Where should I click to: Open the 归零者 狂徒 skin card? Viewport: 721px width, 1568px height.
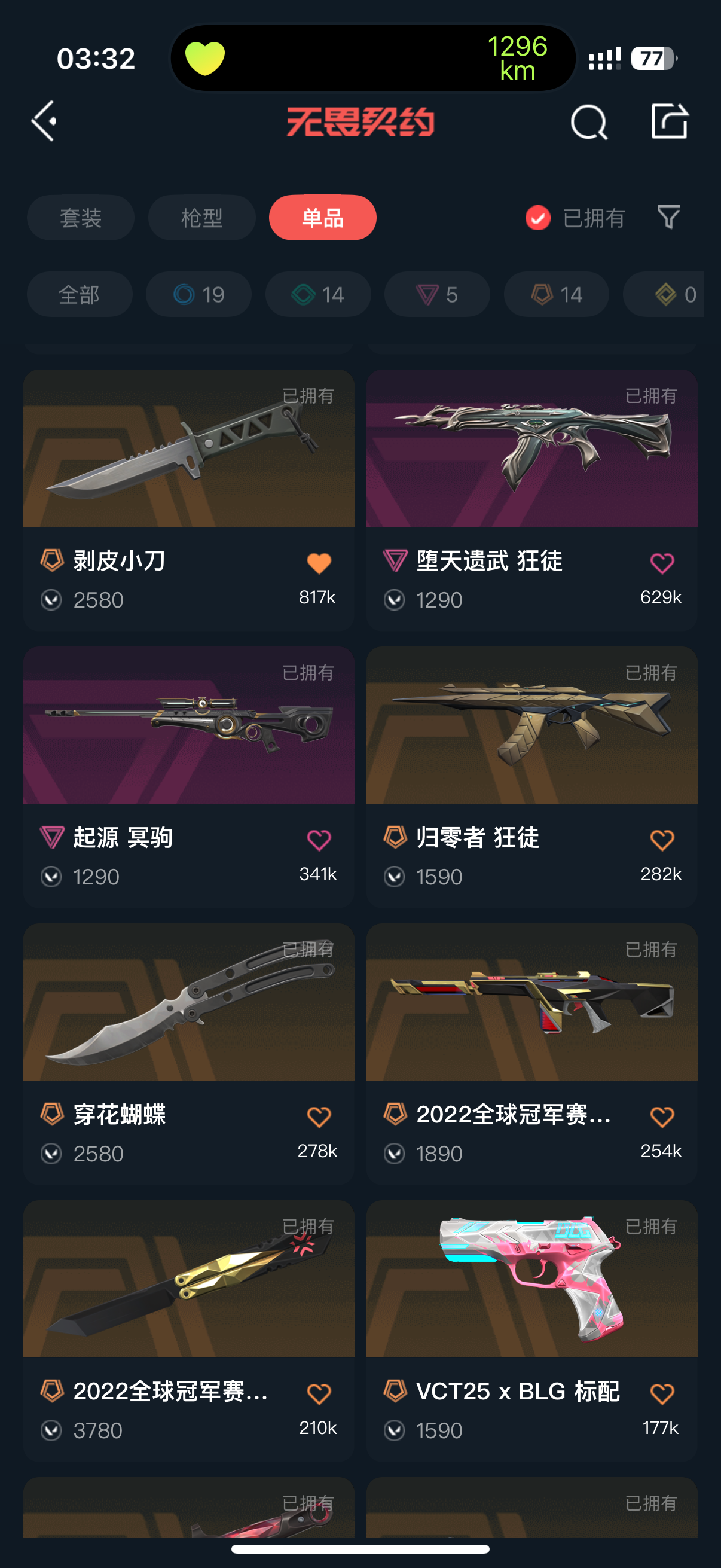point(531,777)
